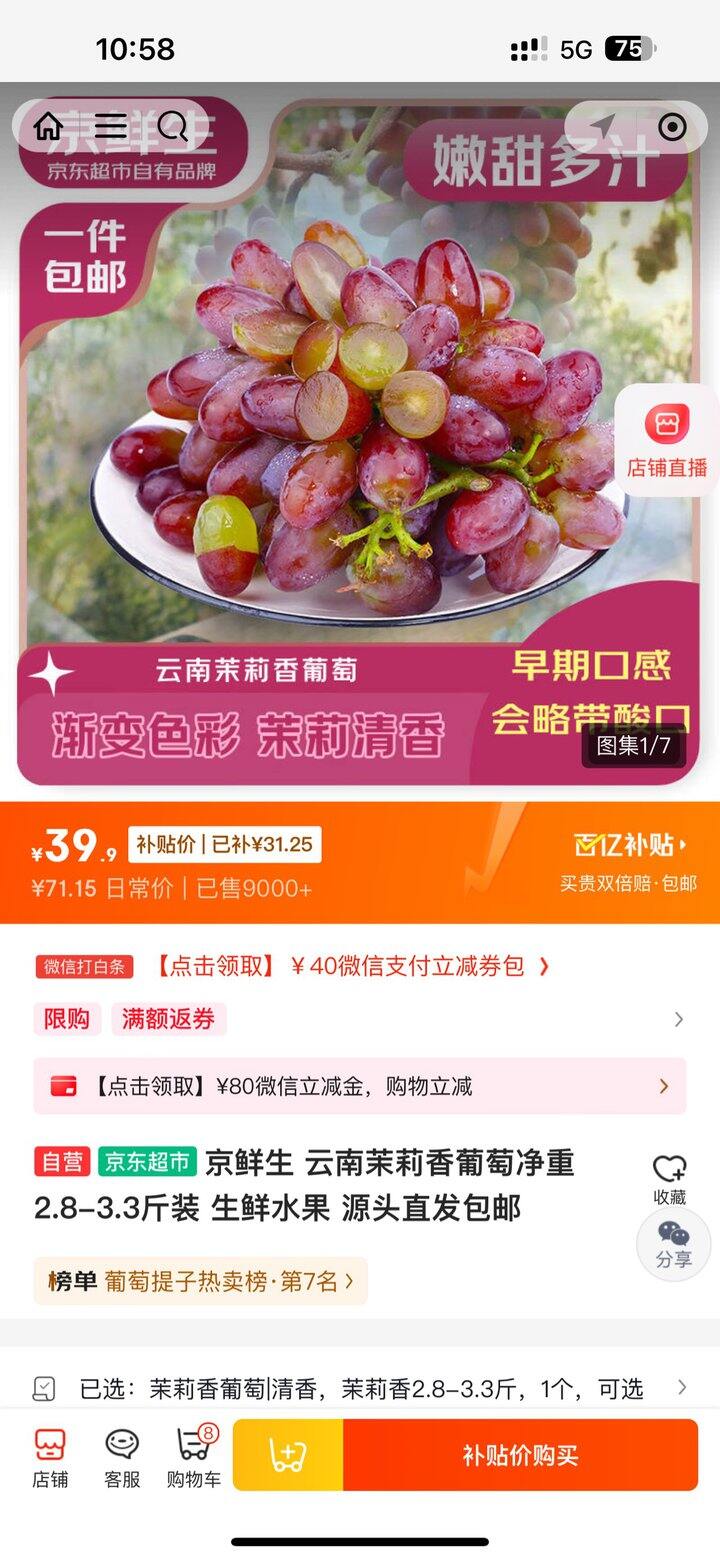Buy now with 补贴价购买
The height and width of the screenshot is (1560, 720).
point(520,1455)
